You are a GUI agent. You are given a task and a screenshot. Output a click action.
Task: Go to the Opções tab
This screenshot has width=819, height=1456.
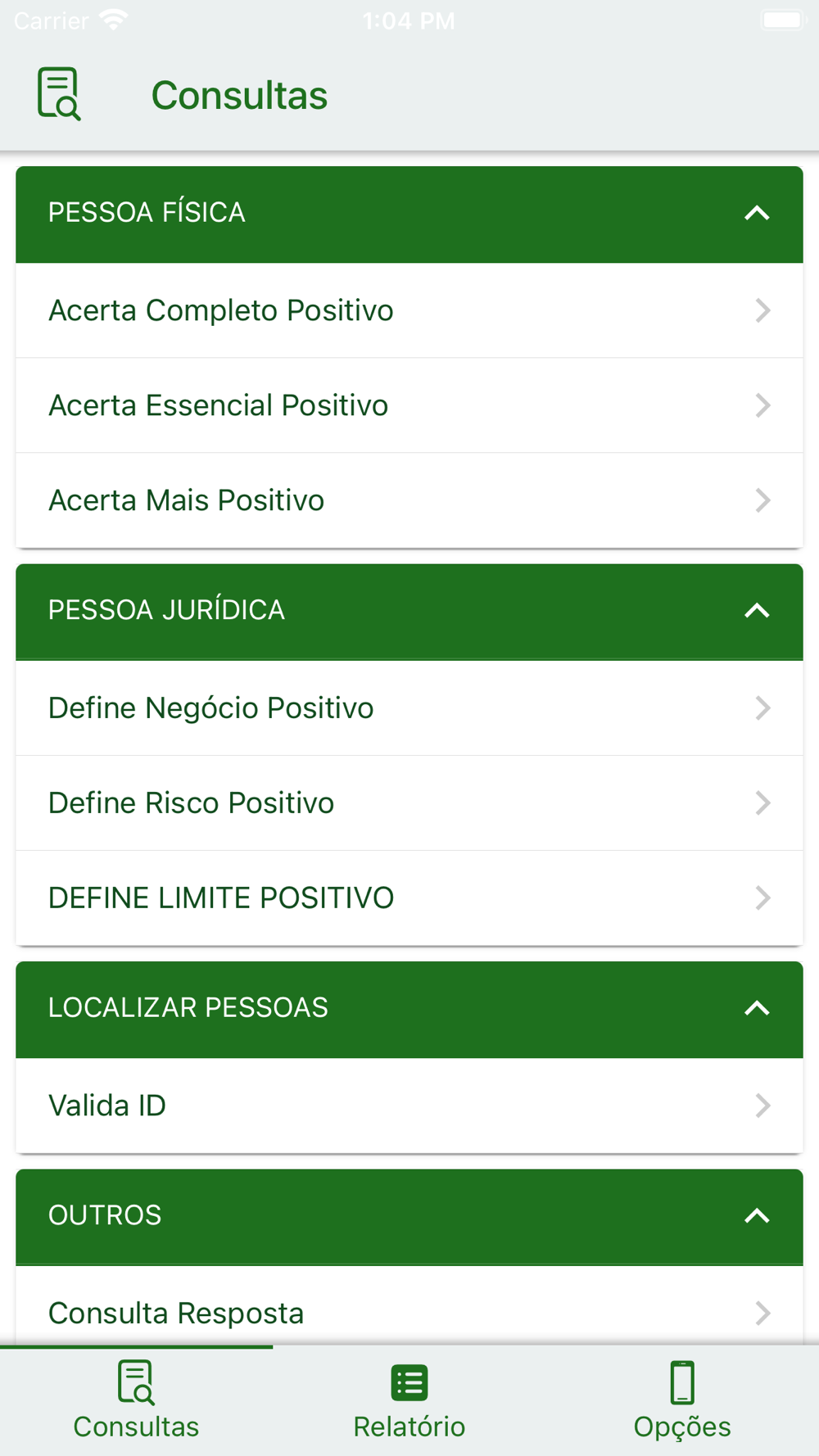point(681,1401)
